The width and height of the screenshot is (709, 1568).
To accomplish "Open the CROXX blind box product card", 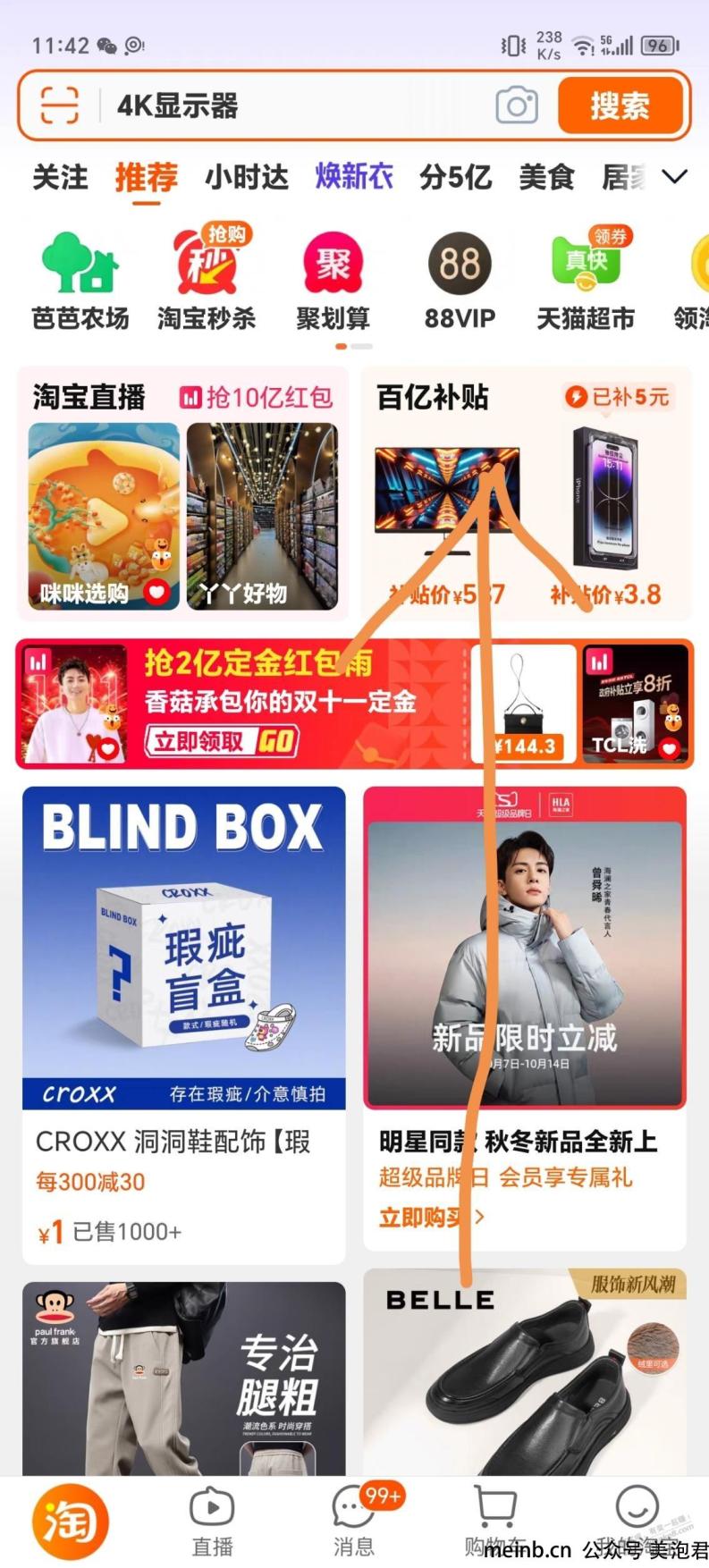I will point(184,1025).
